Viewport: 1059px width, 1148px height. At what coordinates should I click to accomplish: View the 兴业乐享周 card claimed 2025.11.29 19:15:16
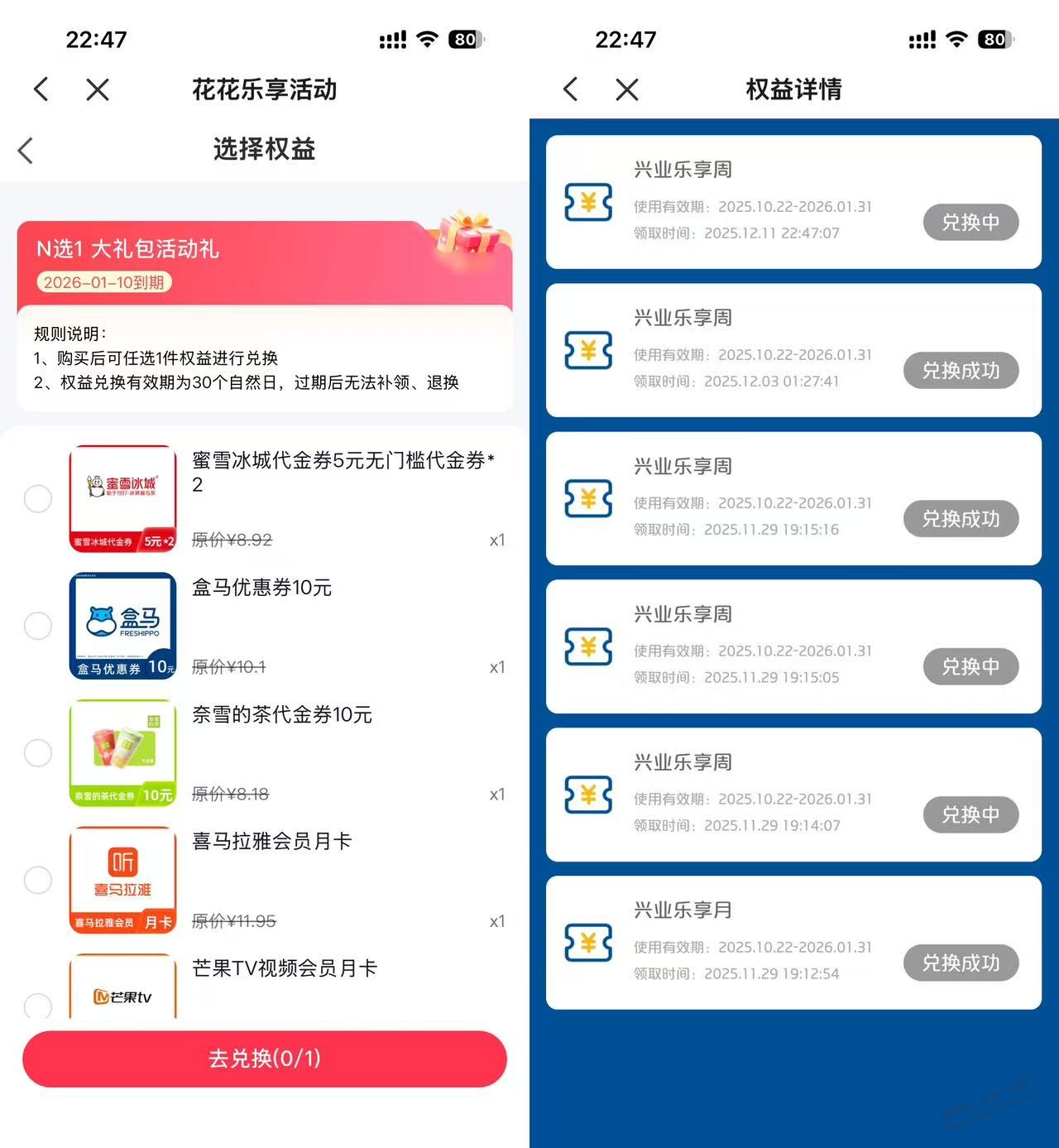pyautogui.click(x=793, y=498)
